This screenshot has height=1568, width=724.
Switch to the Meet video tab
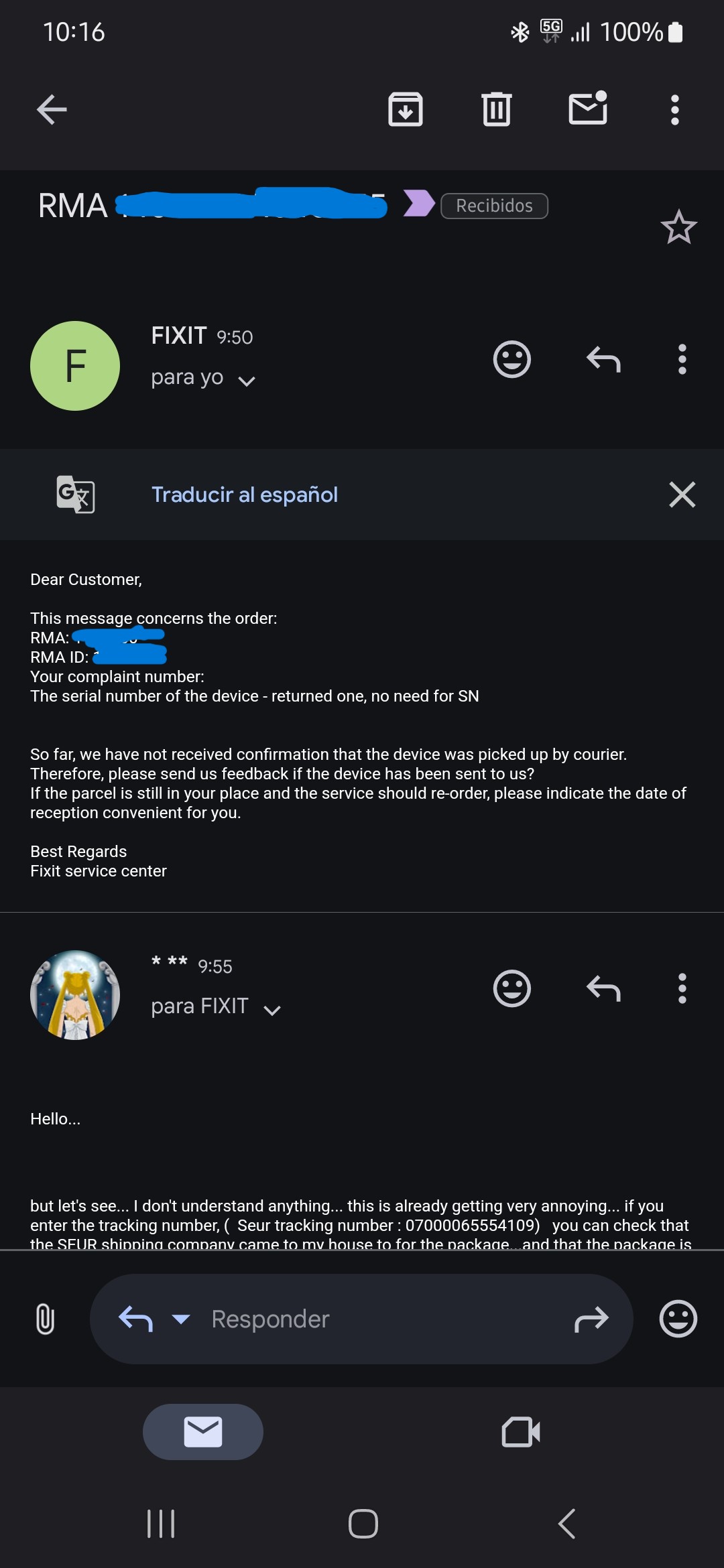(x=521, y=1432)
